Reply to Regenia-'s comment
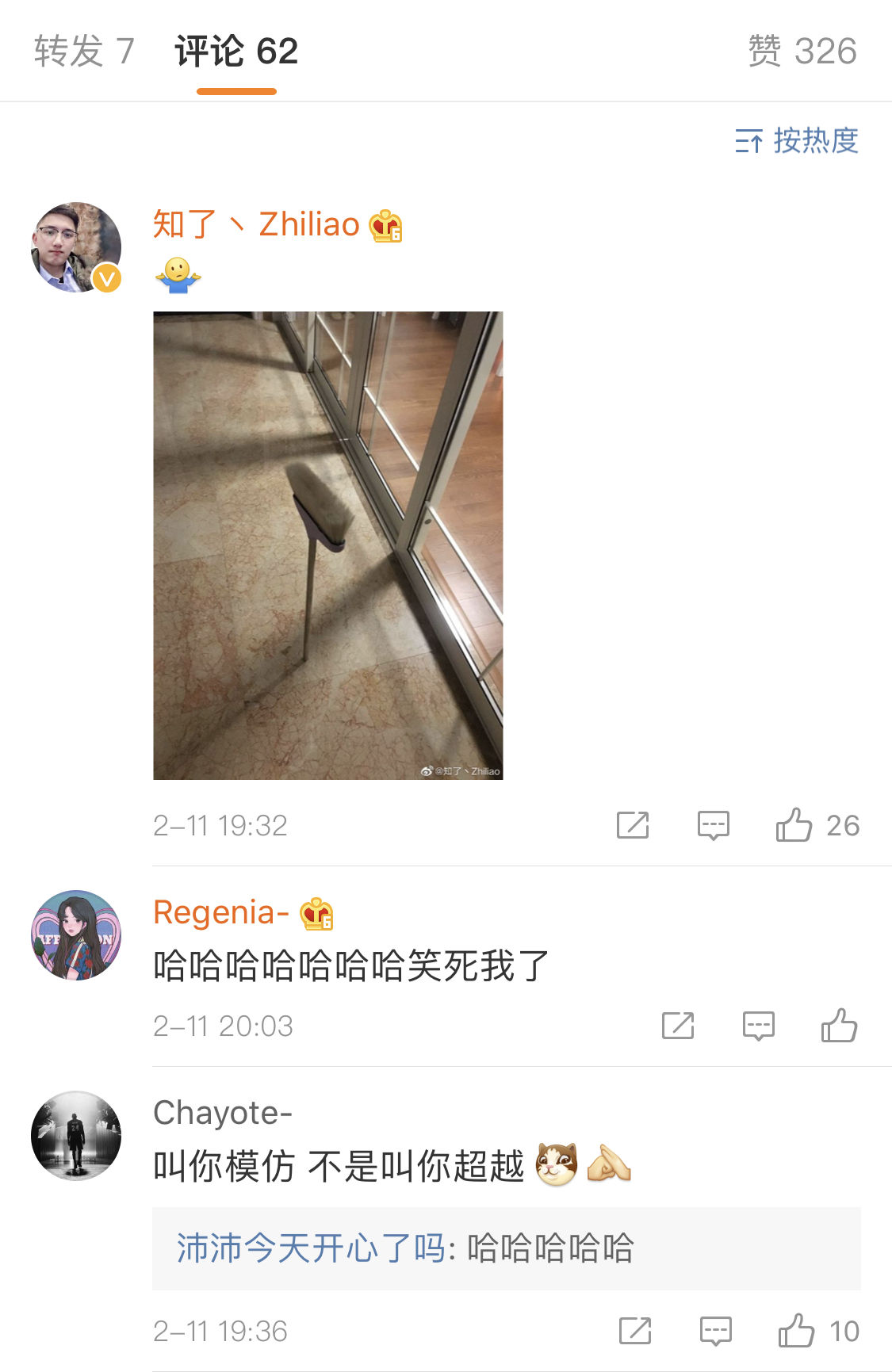892x1372 pixels. coord(758,1026)
